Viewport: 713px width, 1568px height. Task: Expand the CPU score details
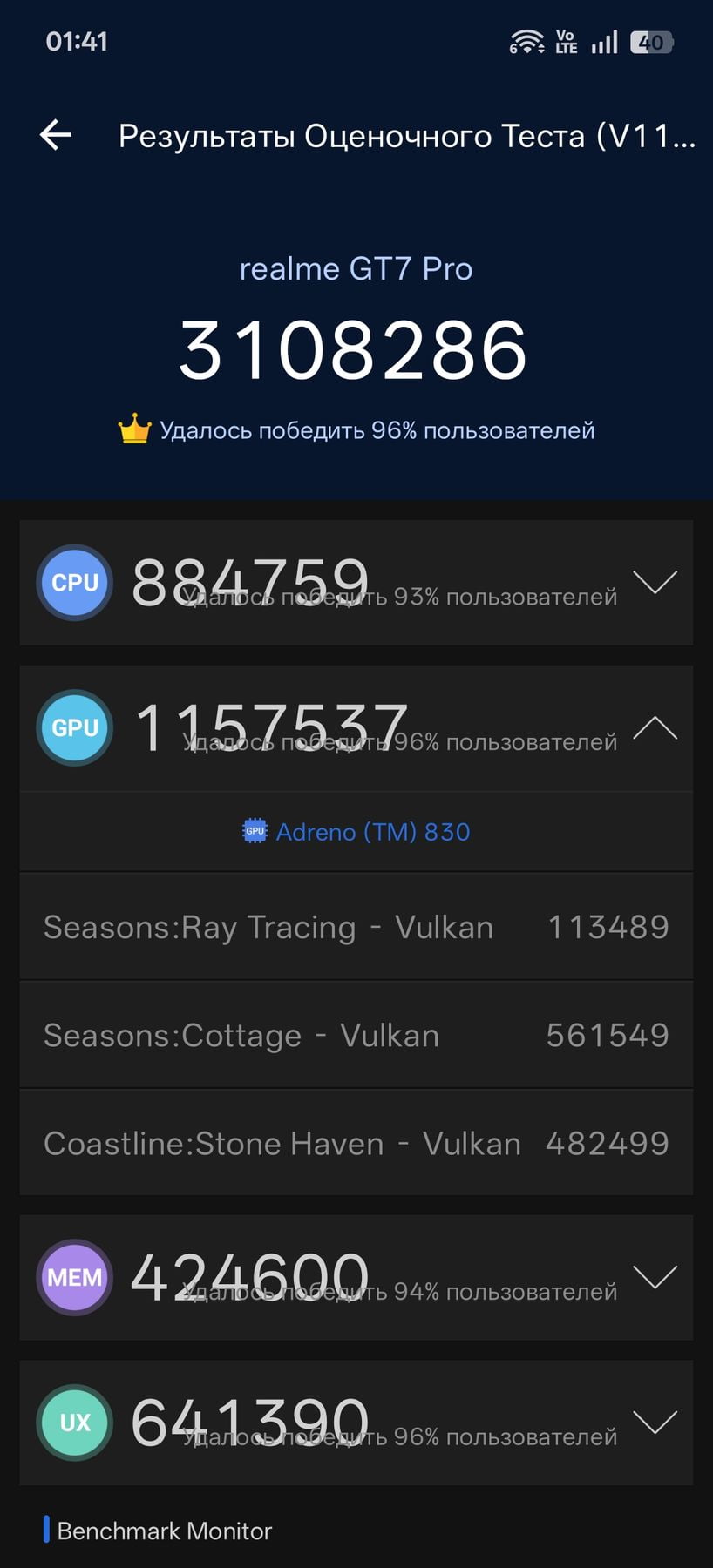coord(655,582)
